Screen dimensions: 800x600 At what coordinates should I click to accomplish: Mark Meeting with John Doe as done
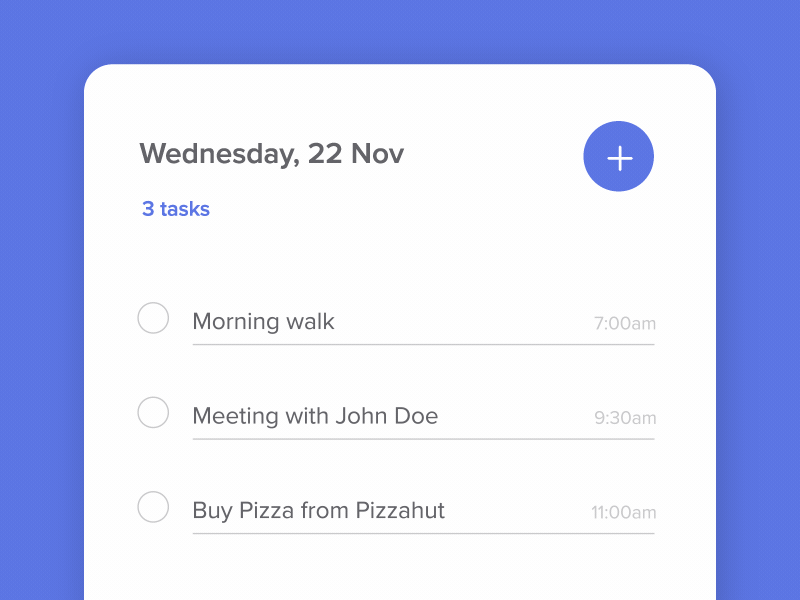(153, 412)
